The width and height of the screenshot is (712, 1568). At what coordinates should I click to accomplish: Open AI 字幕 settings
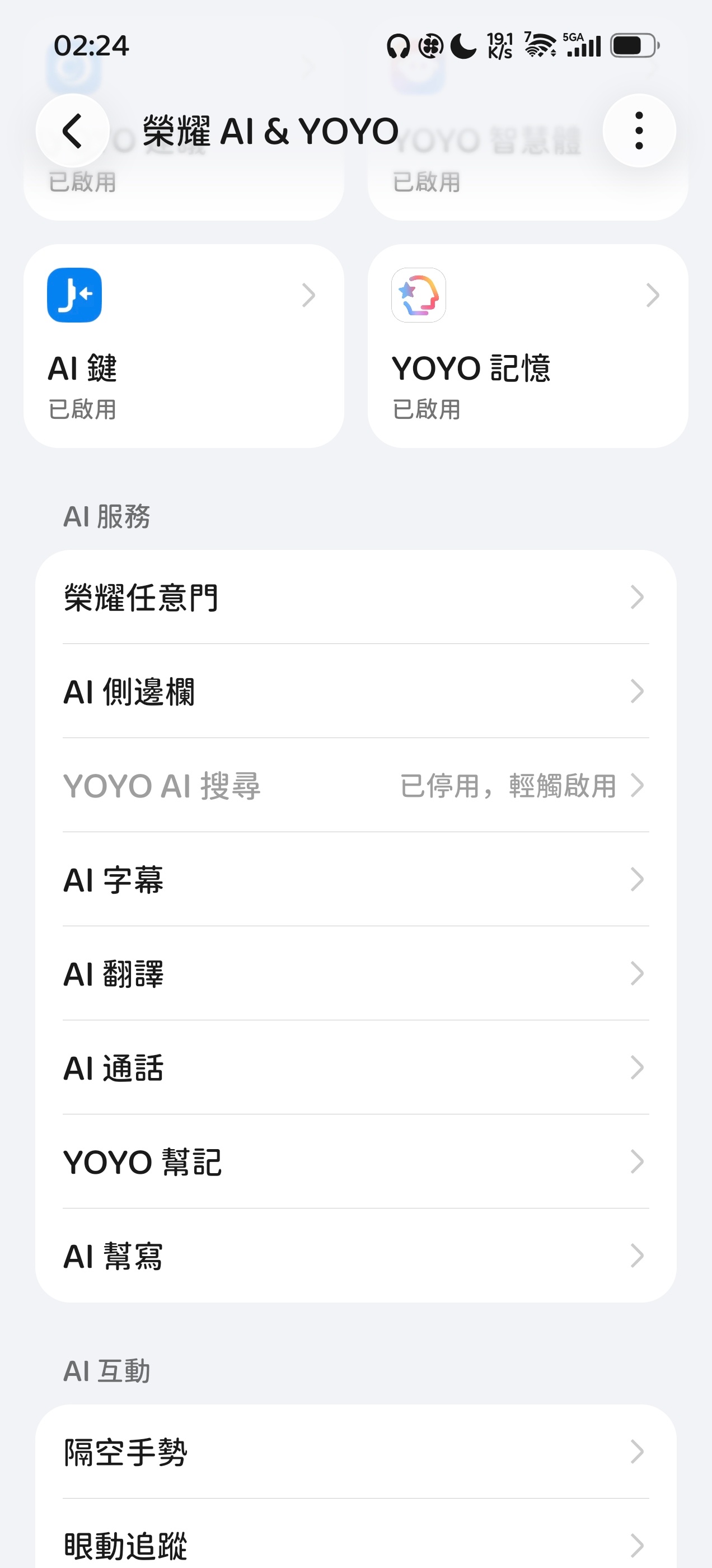(356, 880)
